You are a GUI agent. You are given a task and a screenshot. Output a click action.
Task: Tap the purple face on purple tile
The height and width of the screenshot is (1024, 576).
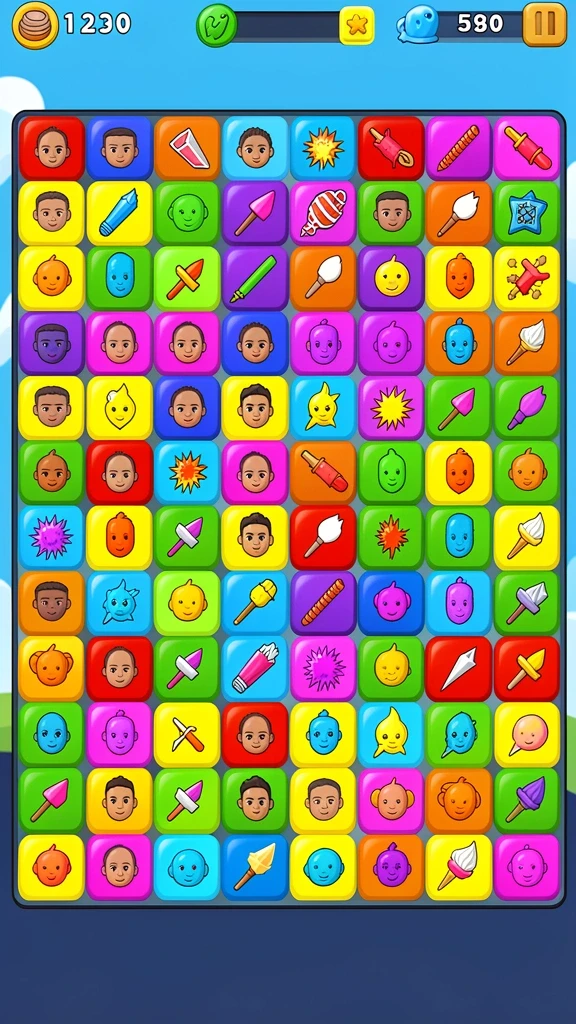[52, 344]
